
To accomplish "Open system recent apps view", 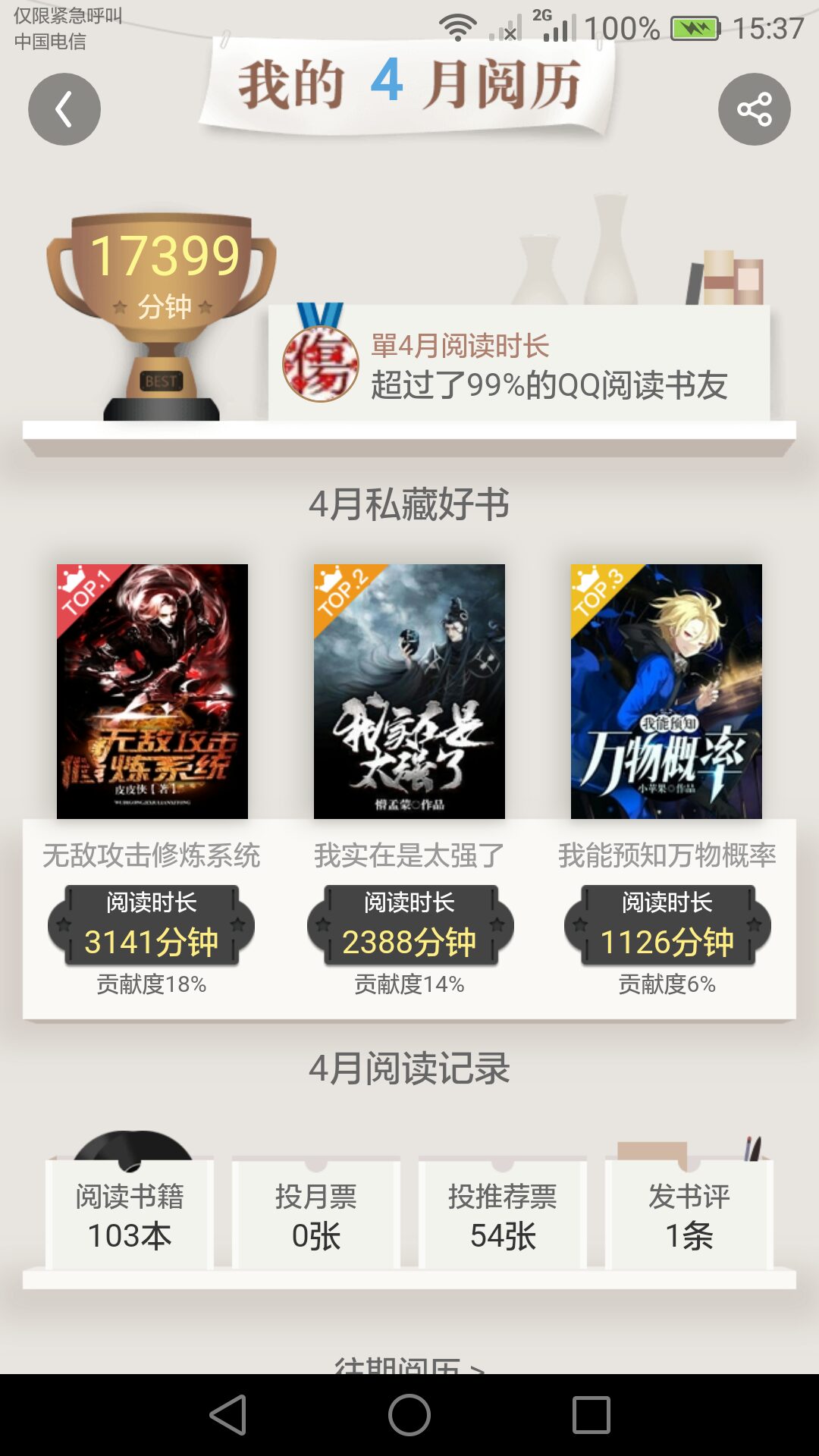I will [591, 1415].
